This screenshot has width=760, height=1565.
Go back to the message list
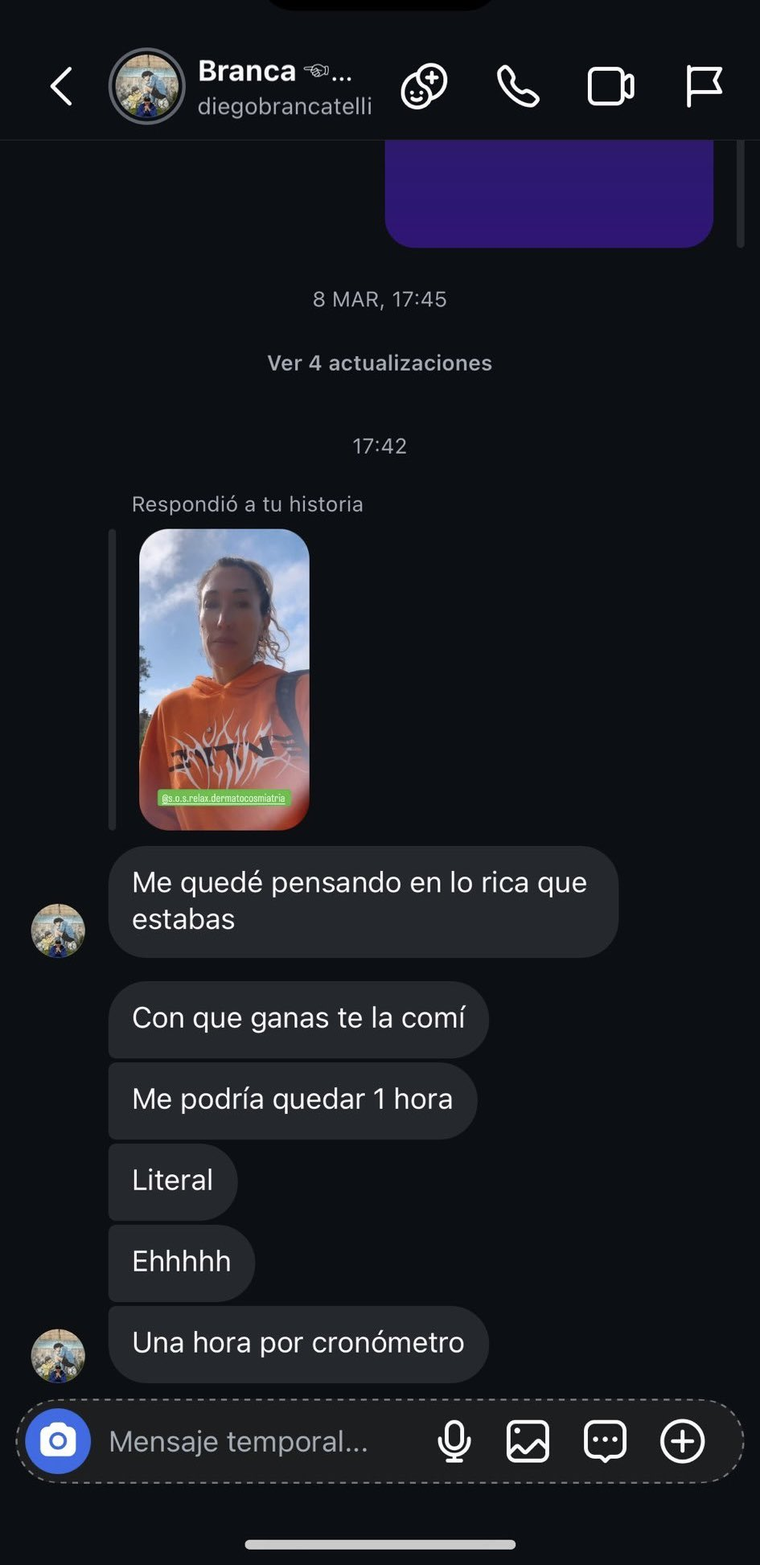click(x=62, y=87)
